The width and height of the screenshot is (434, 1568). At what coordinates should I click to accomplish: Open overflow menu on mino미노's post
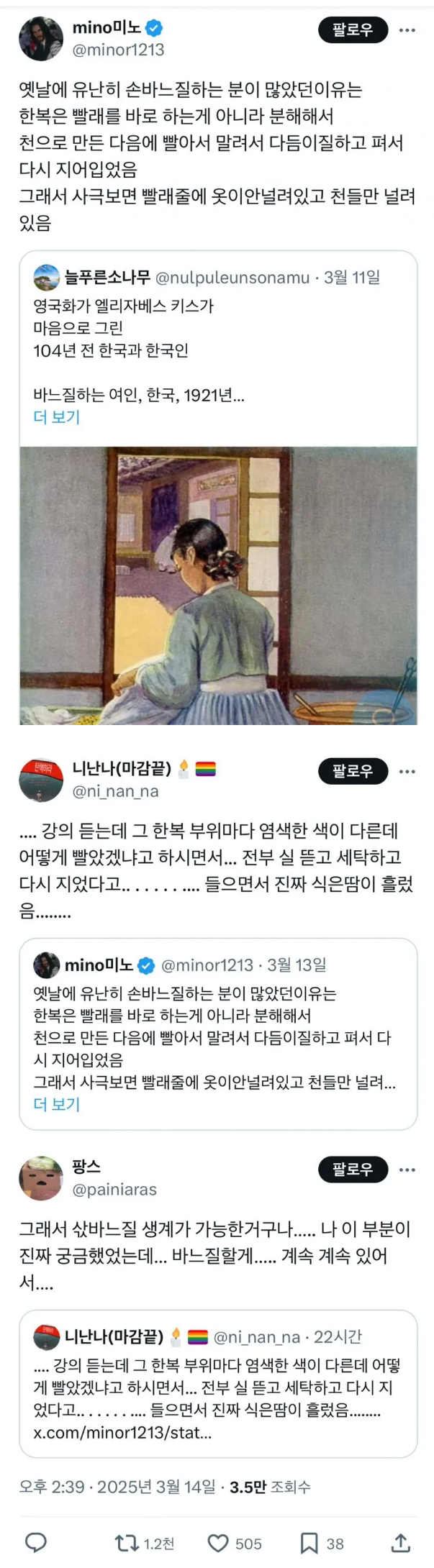407,30
